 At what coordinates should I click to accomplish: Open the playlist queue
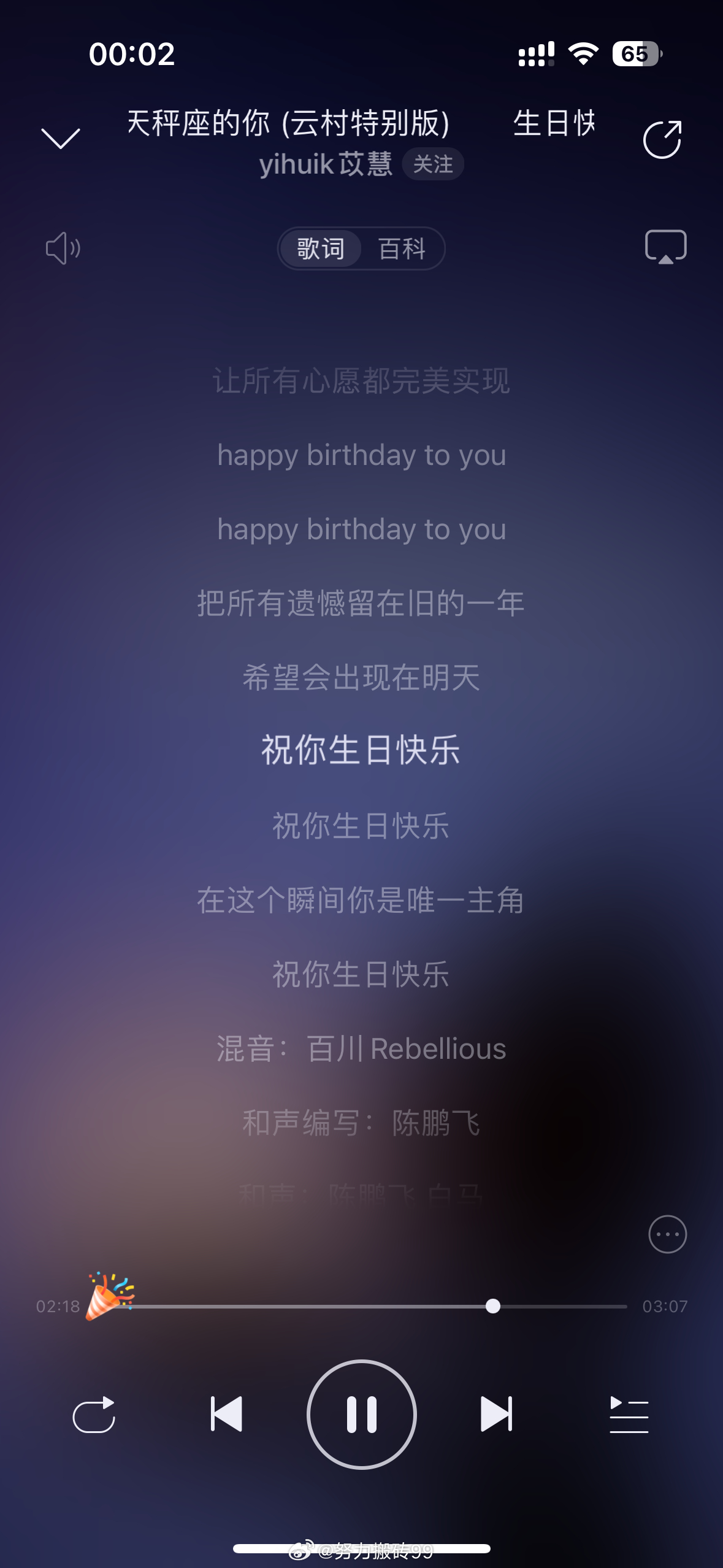(x=629, y=1415)
